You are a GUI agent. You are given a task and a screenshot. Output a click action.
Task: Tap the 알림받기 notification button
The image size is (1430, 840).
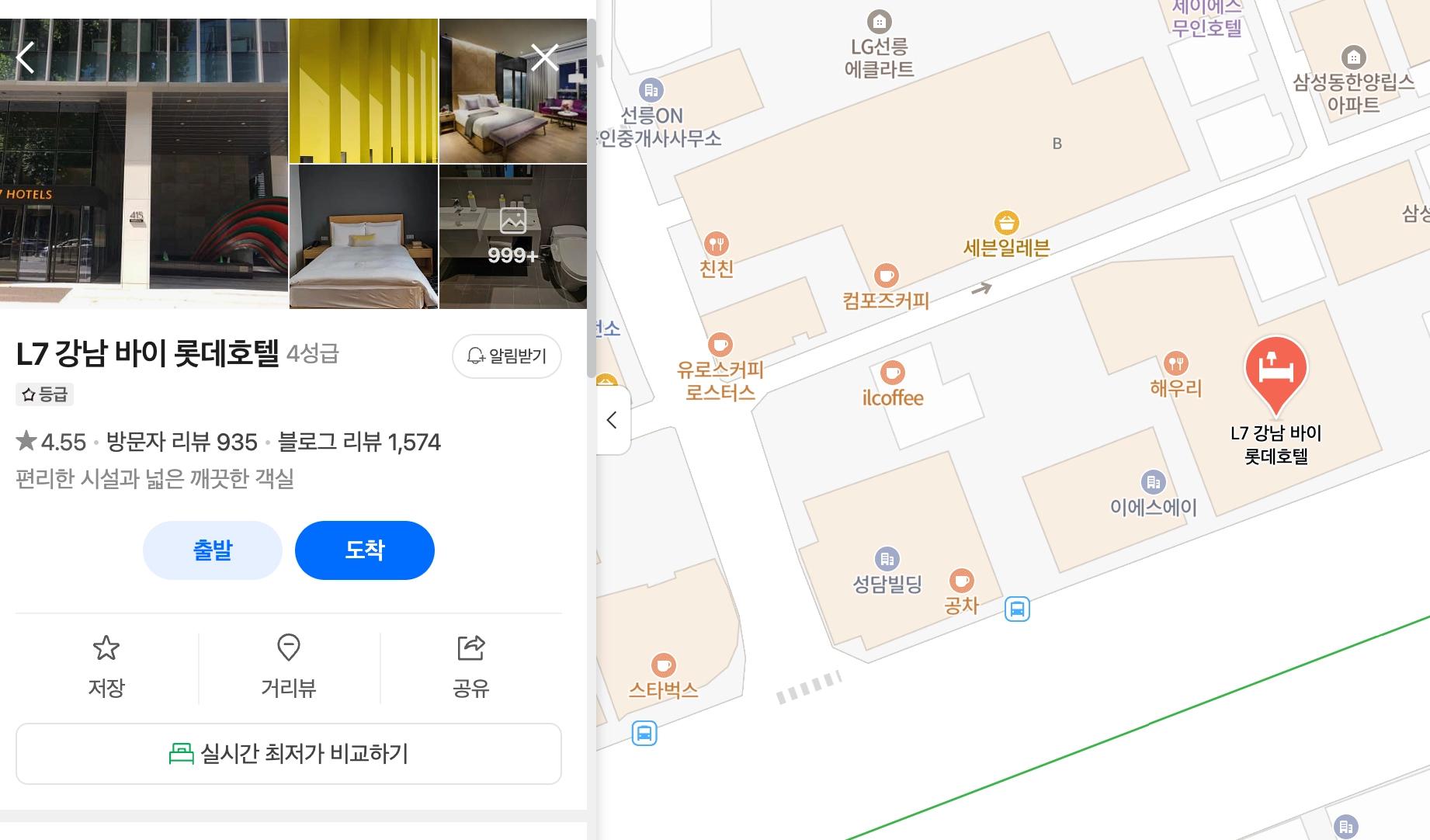(x=507, y=356)
